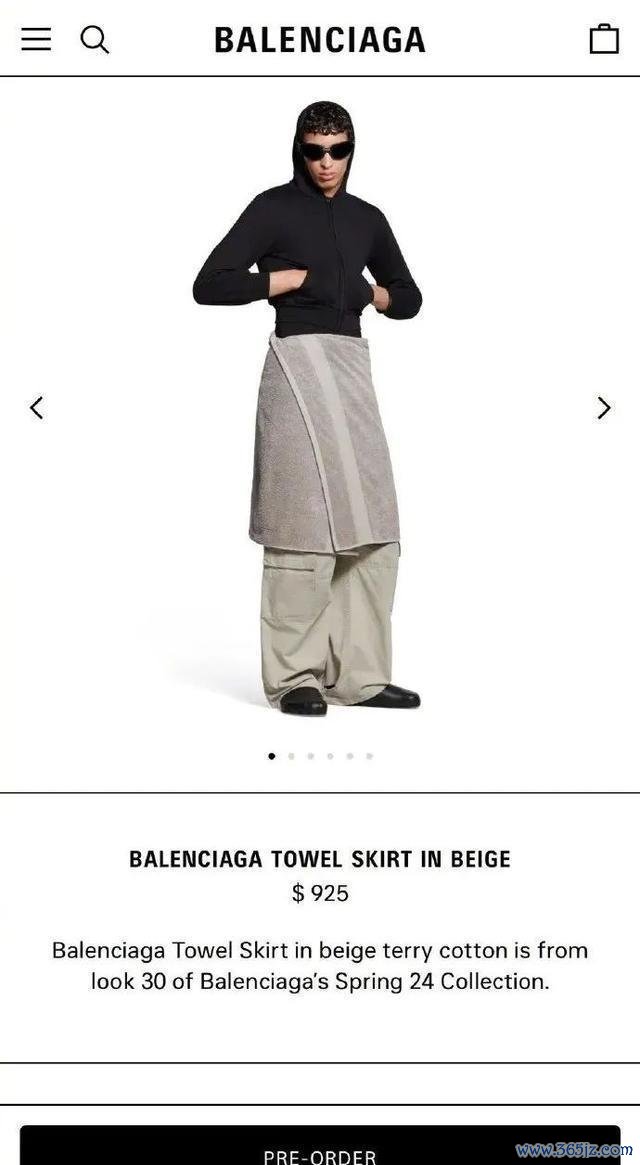Show the previous product image

[x=37, y=408]
